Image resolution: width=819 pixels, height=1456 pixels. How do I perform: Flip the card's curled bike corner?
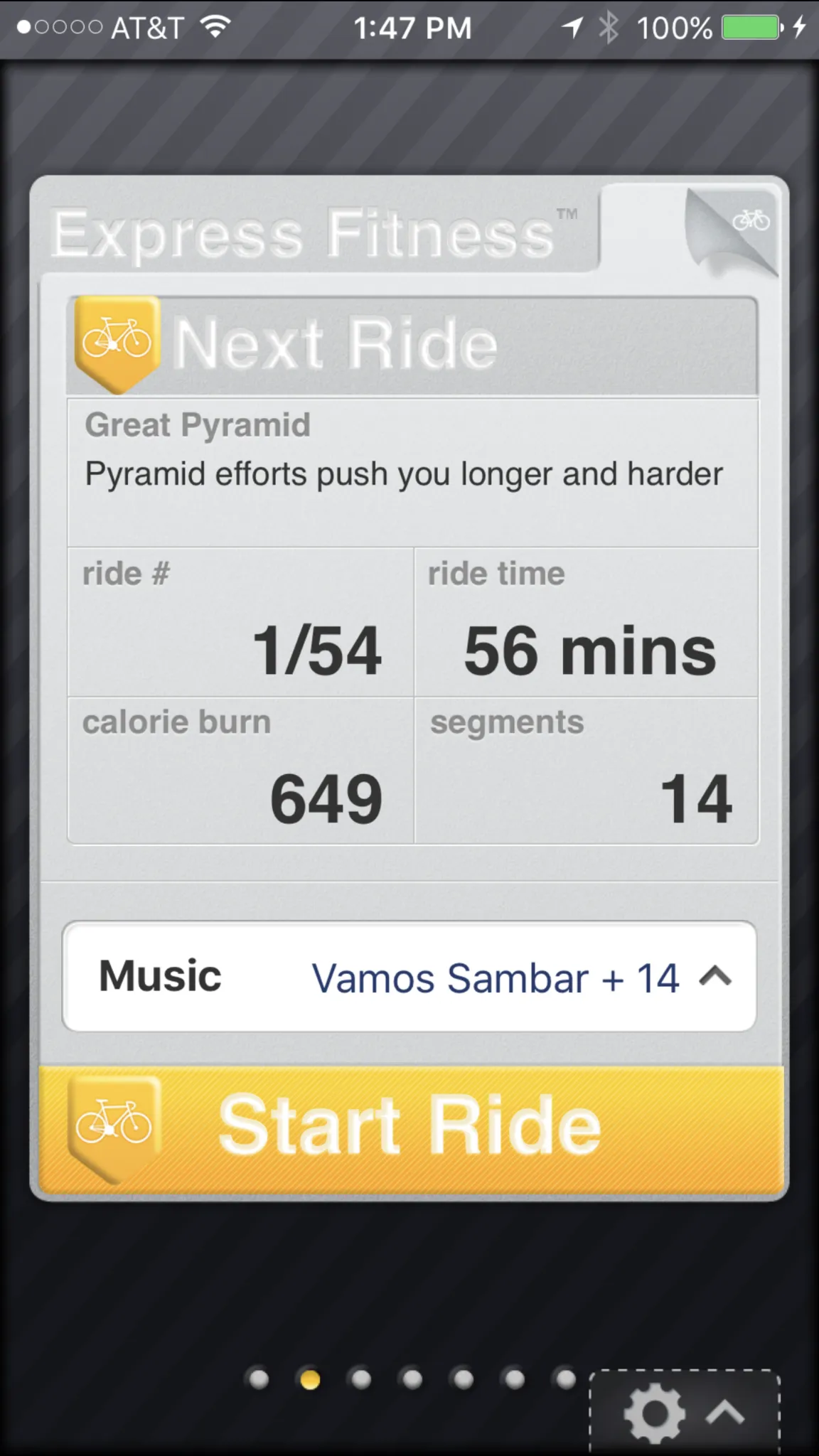[x=736, y=230]
